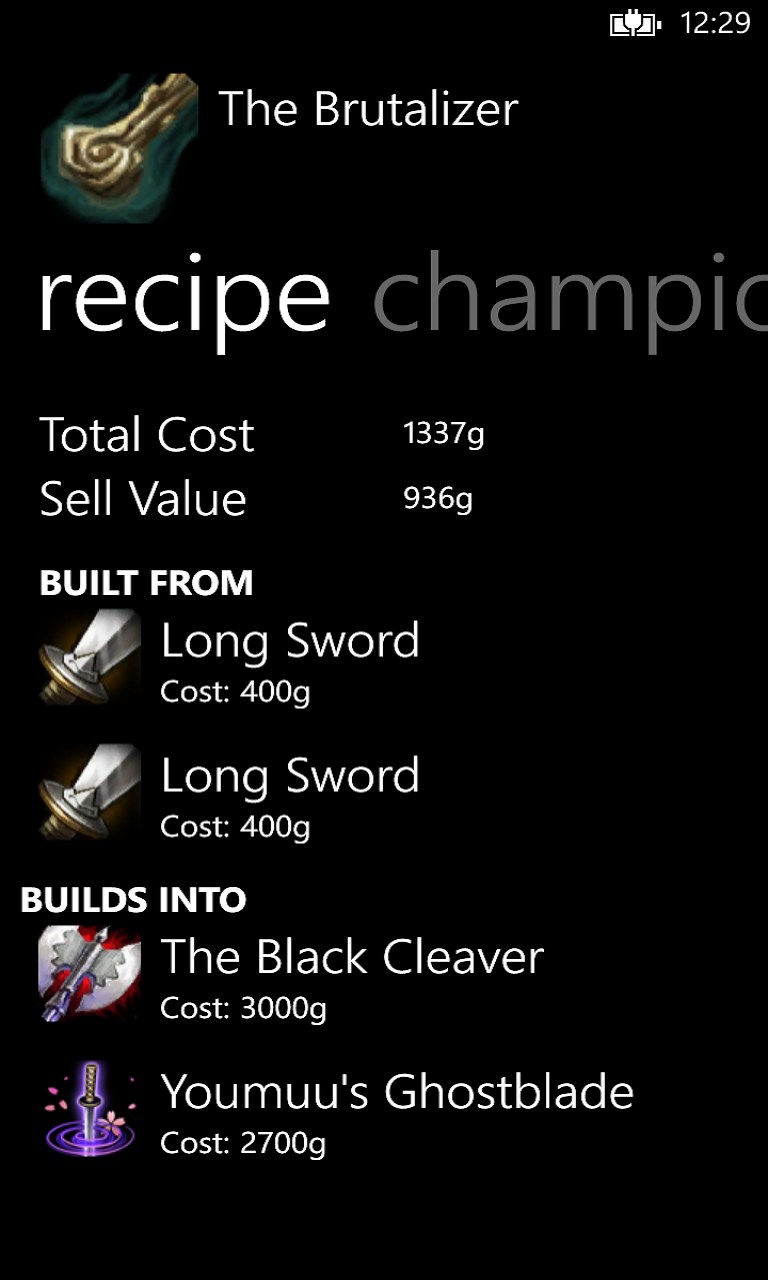The width and height of the screenshot is (768, 1280).
Task: Open the second Long Sword item
Action: point(289,794)
